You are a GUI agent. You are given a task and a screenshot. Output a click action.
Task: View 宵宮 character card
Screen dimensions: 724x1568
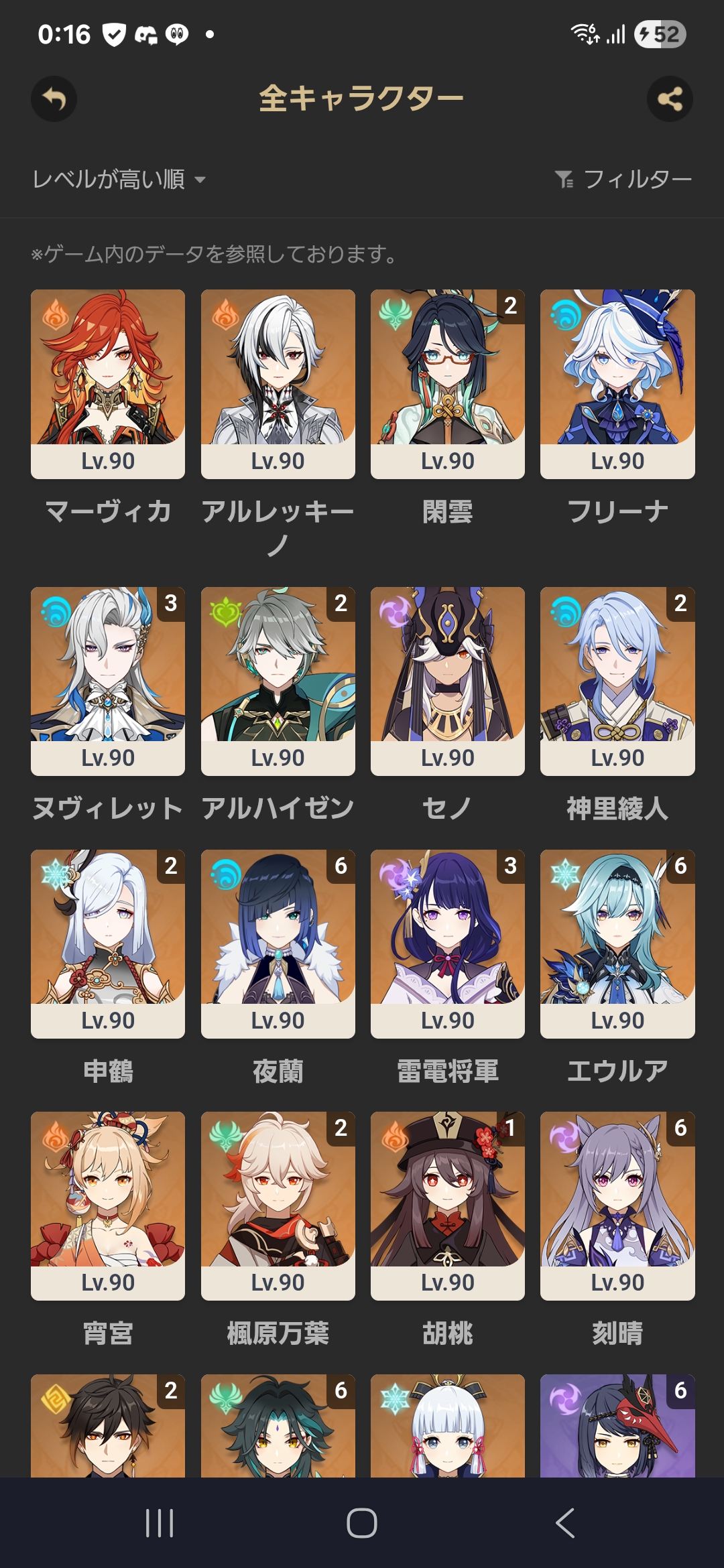(x=108, y=1205)
